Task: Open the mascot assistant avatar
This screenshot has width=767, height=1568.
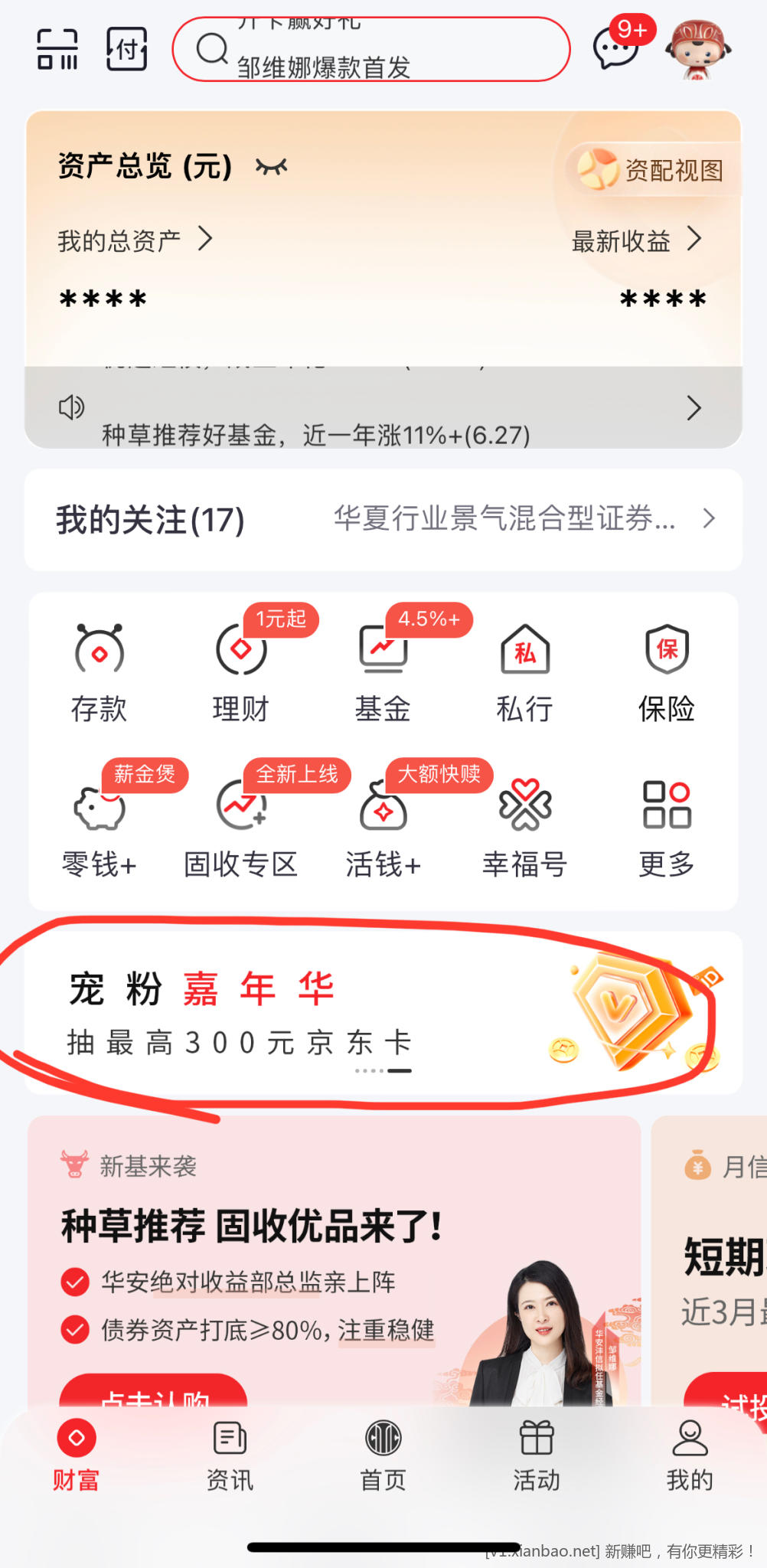Action: coord(697,49)
